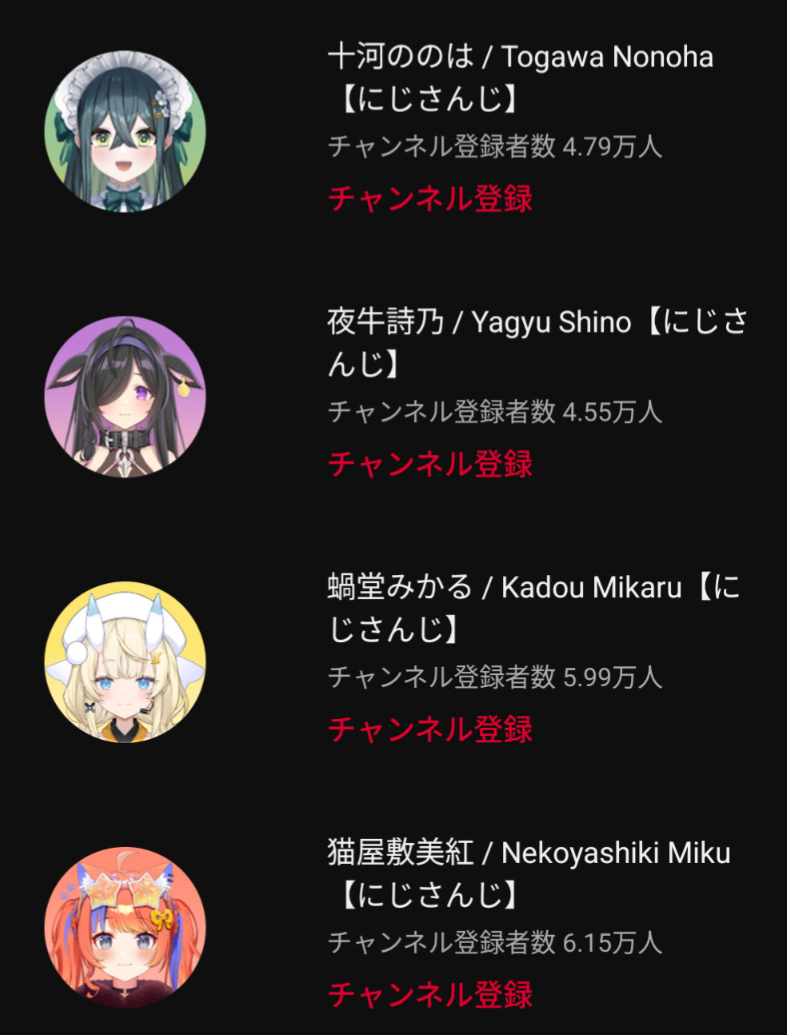Image resolution: width=787 pixels, height=1035 pixels.
Task: Open Kadou Mikaru's channel avatar
Action: pos(125,662)
